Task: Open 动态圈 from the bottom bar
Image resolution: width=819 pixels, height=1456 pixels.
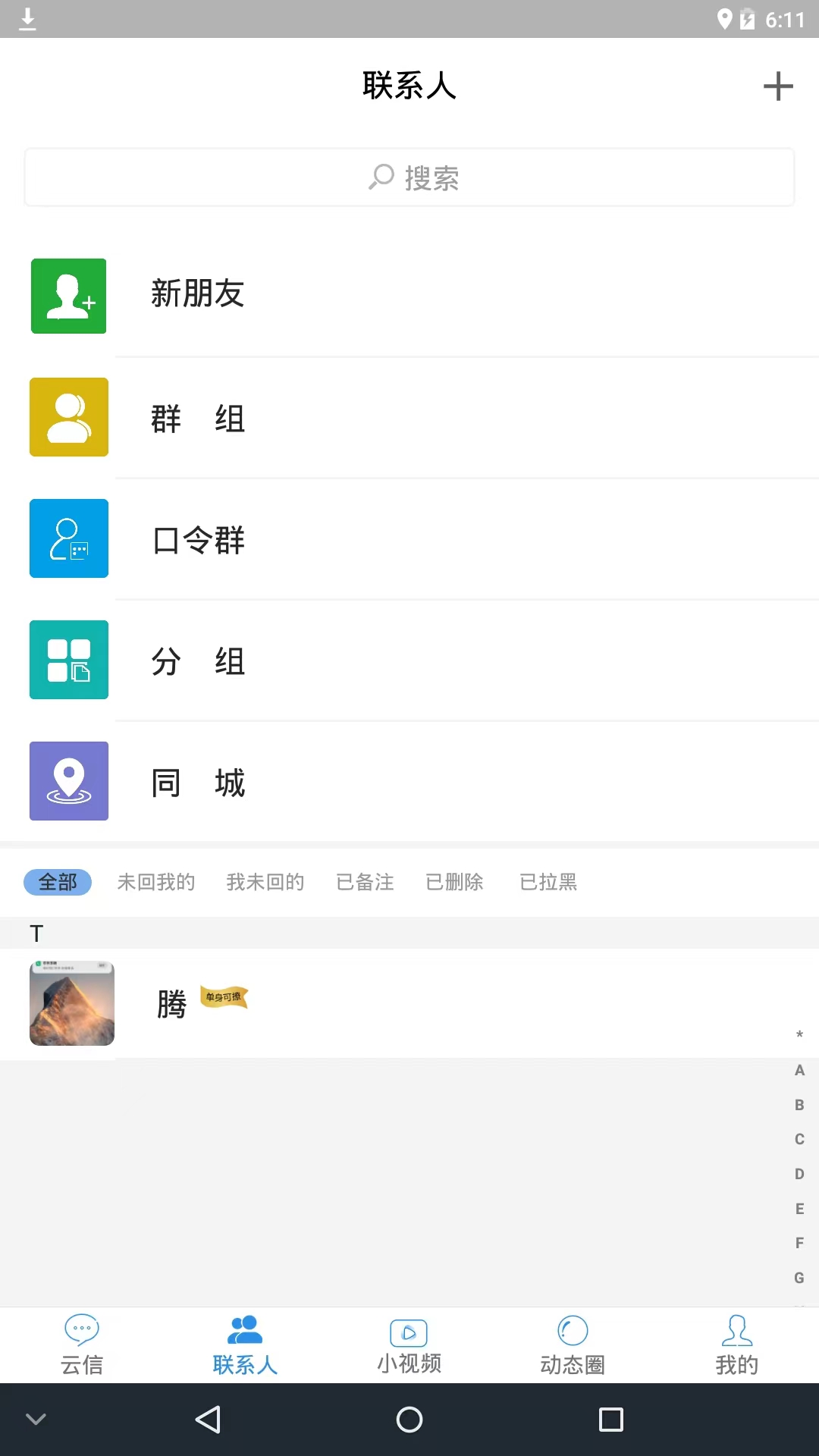Action: coord(573,1345)
